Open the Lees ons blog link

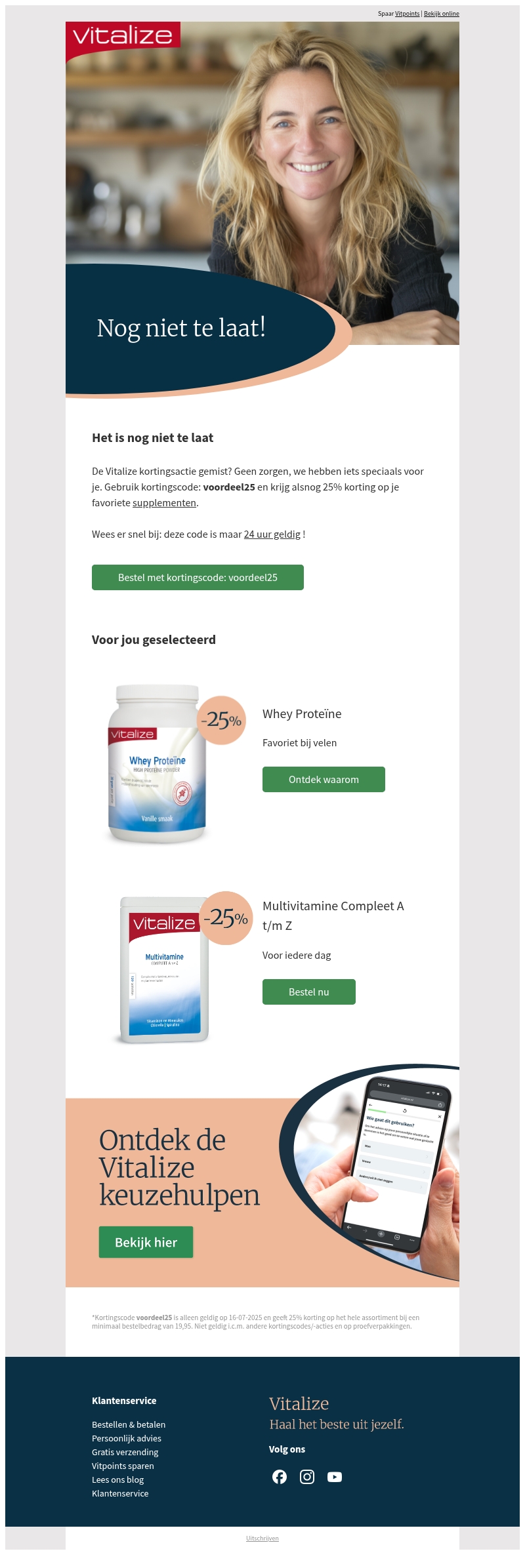pyautogui.click(x=118, y=1479)
